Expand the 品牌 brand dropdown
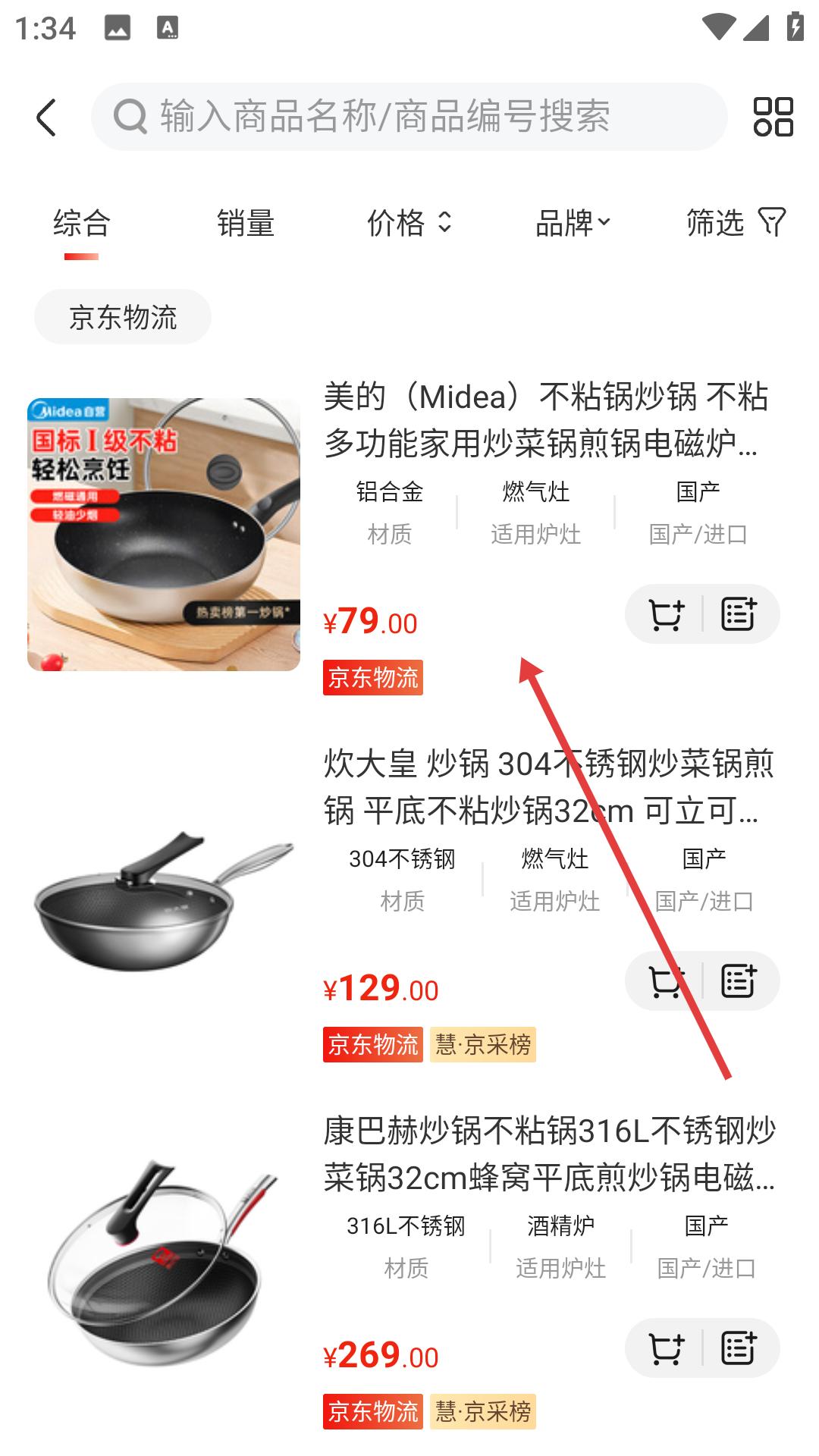The width and height of the screenshot is (819, 1456). click(573, 223)
